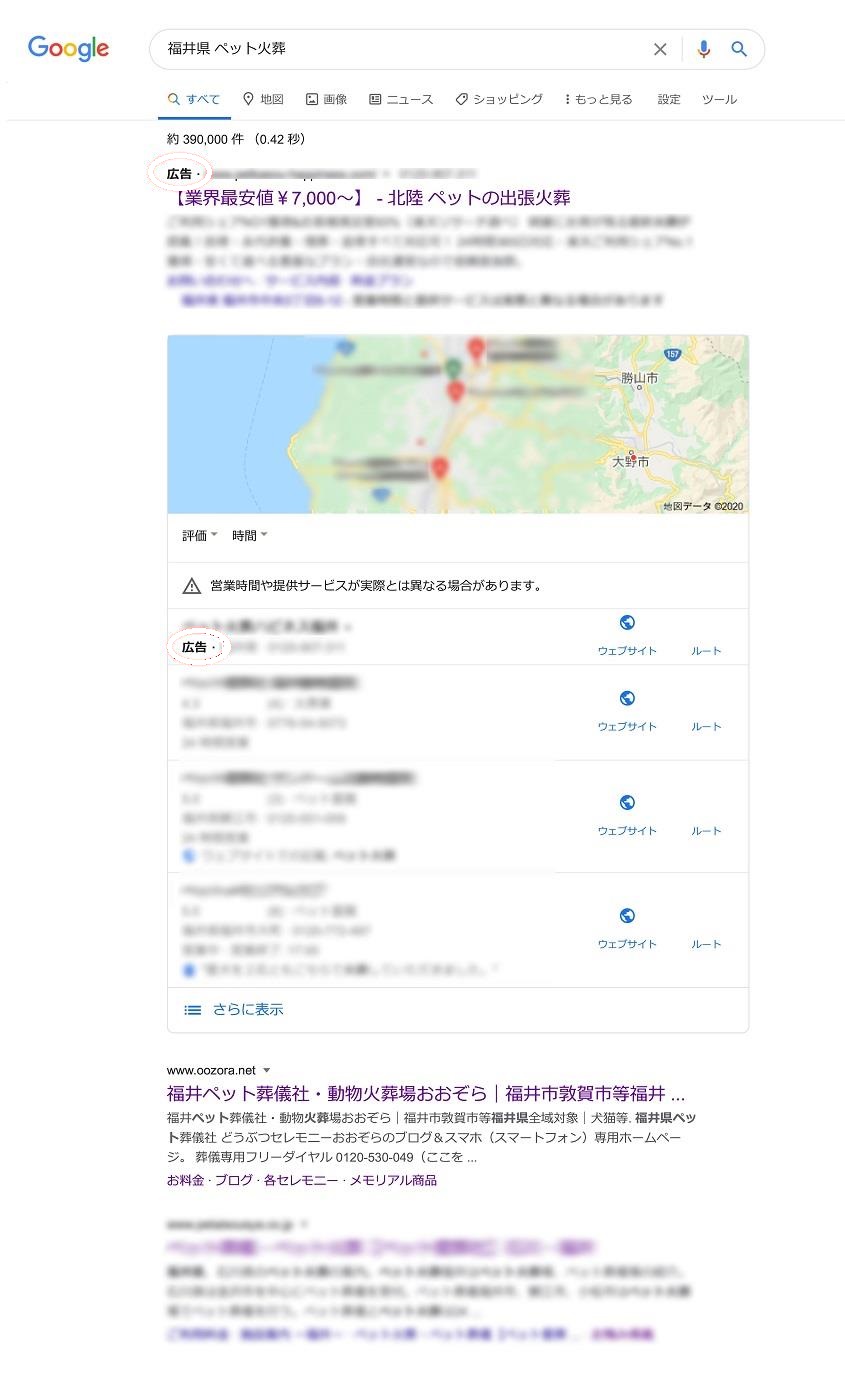Tap the search box with 福井県 ペット火葬
845x1393 pixels.
pos(400,49)
